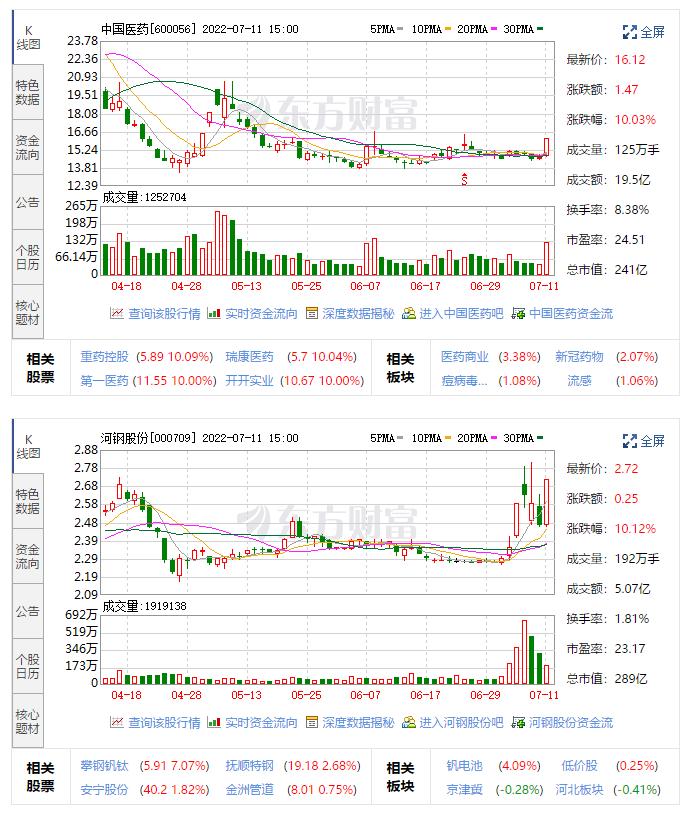692x817 pixels.
Task: Switch to 资金流向 tab in 中国医药 widget
Action: click(28, 147)
